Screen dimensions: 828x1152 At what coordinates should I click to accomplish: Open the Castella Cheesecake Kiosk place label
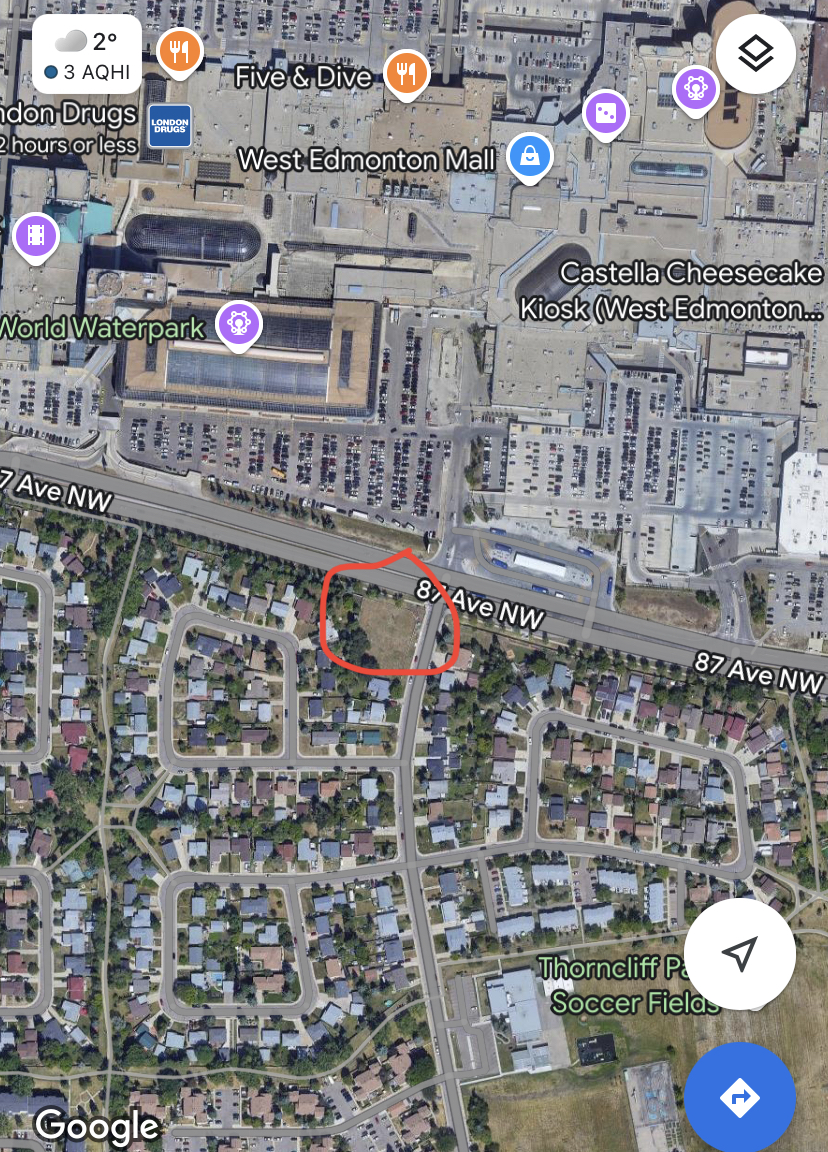coord(672,291)
